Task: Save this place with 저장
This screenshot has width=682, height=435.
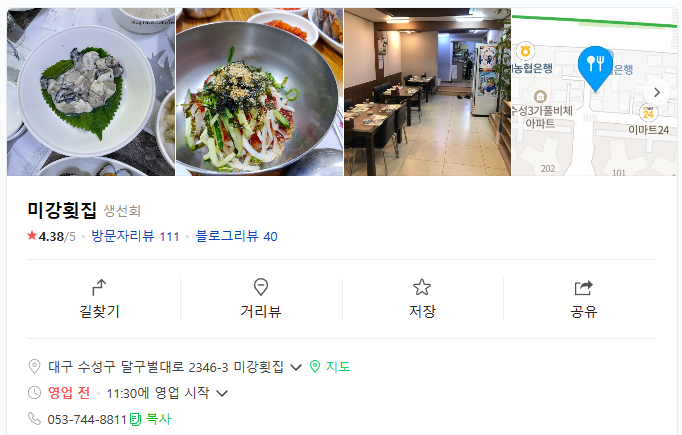Action: (422, 299)
